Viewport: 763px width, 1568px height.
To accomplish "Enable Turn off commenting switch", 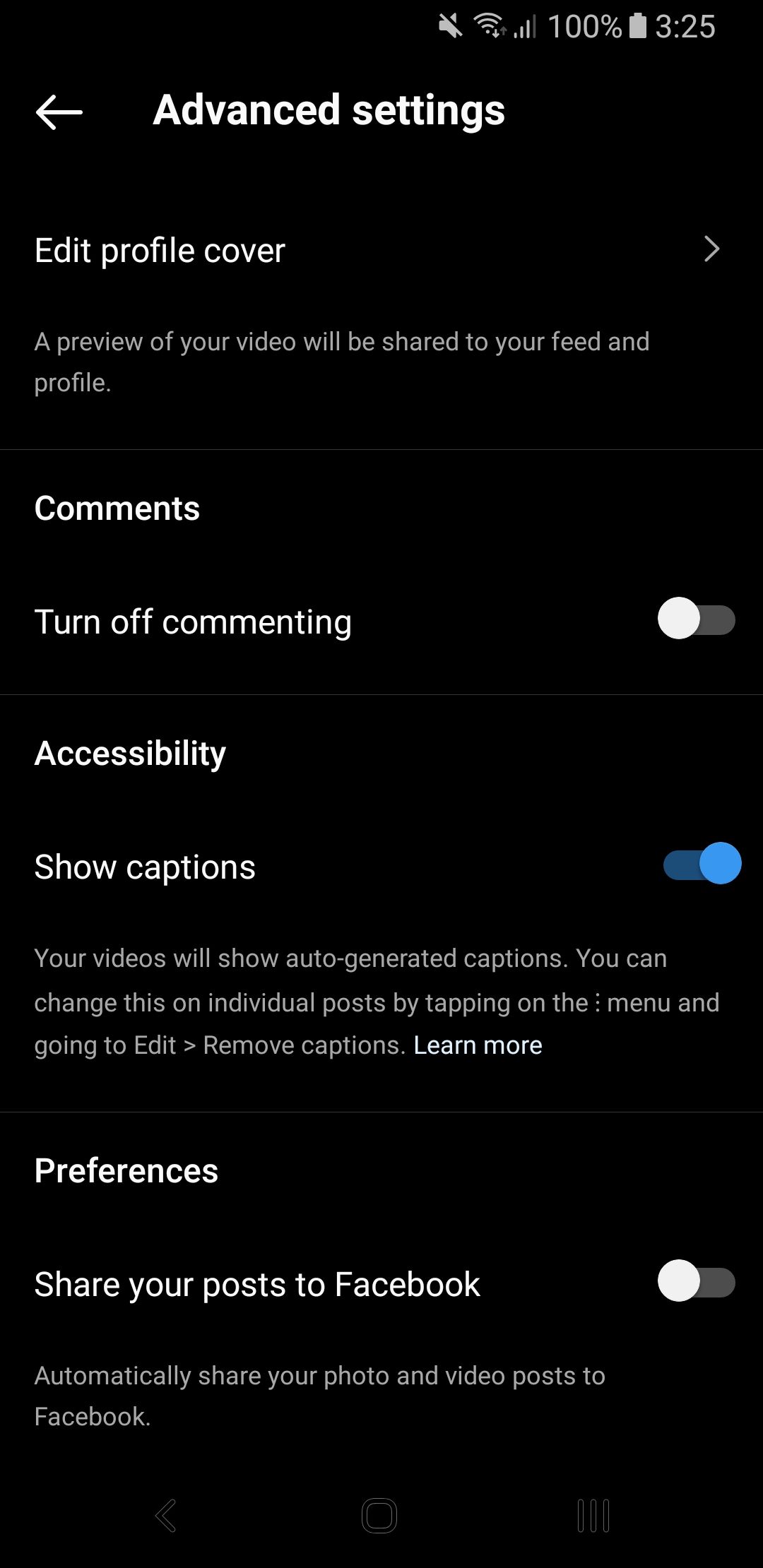I will tap(697, 619).
